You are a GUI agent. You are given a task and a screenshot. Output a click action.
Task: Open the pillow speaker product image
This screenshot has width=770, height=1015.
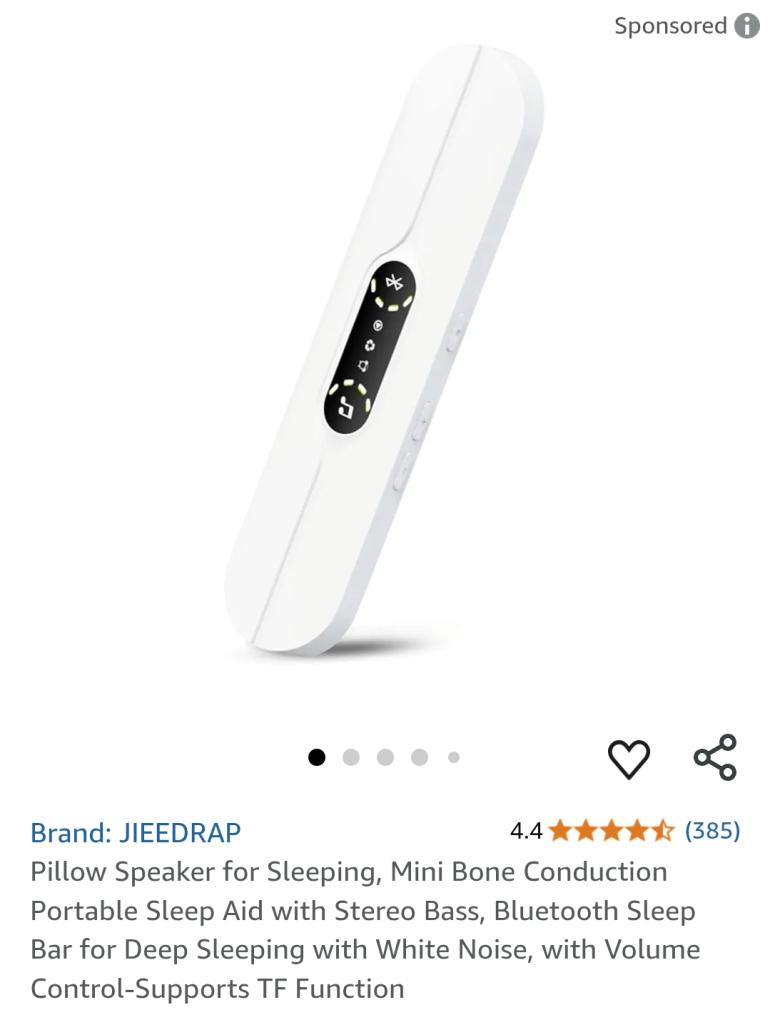pos(385,350)
